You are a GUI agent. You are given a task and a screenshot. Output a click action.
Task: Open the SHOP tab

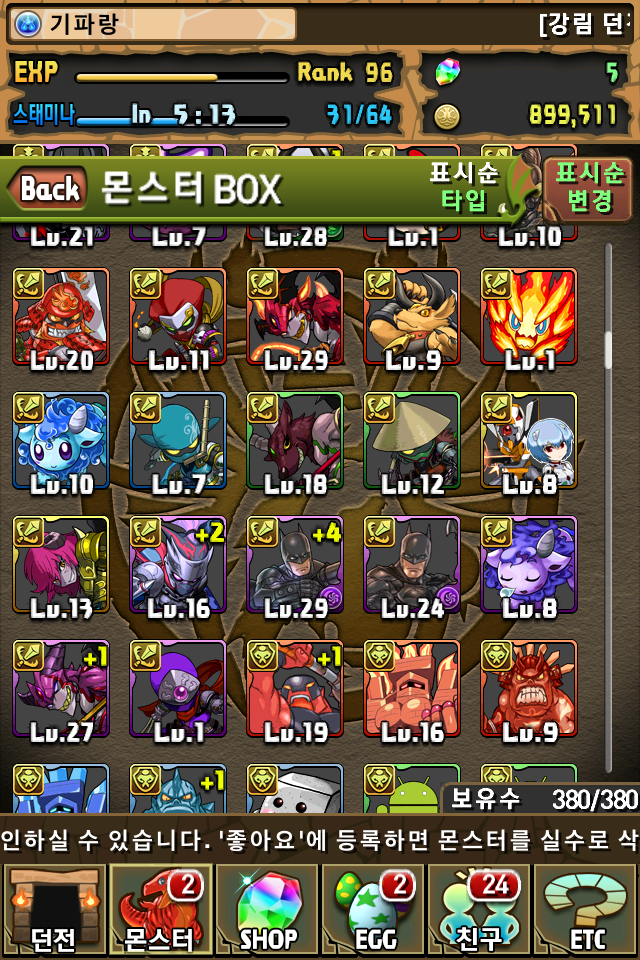coord(266,909)
